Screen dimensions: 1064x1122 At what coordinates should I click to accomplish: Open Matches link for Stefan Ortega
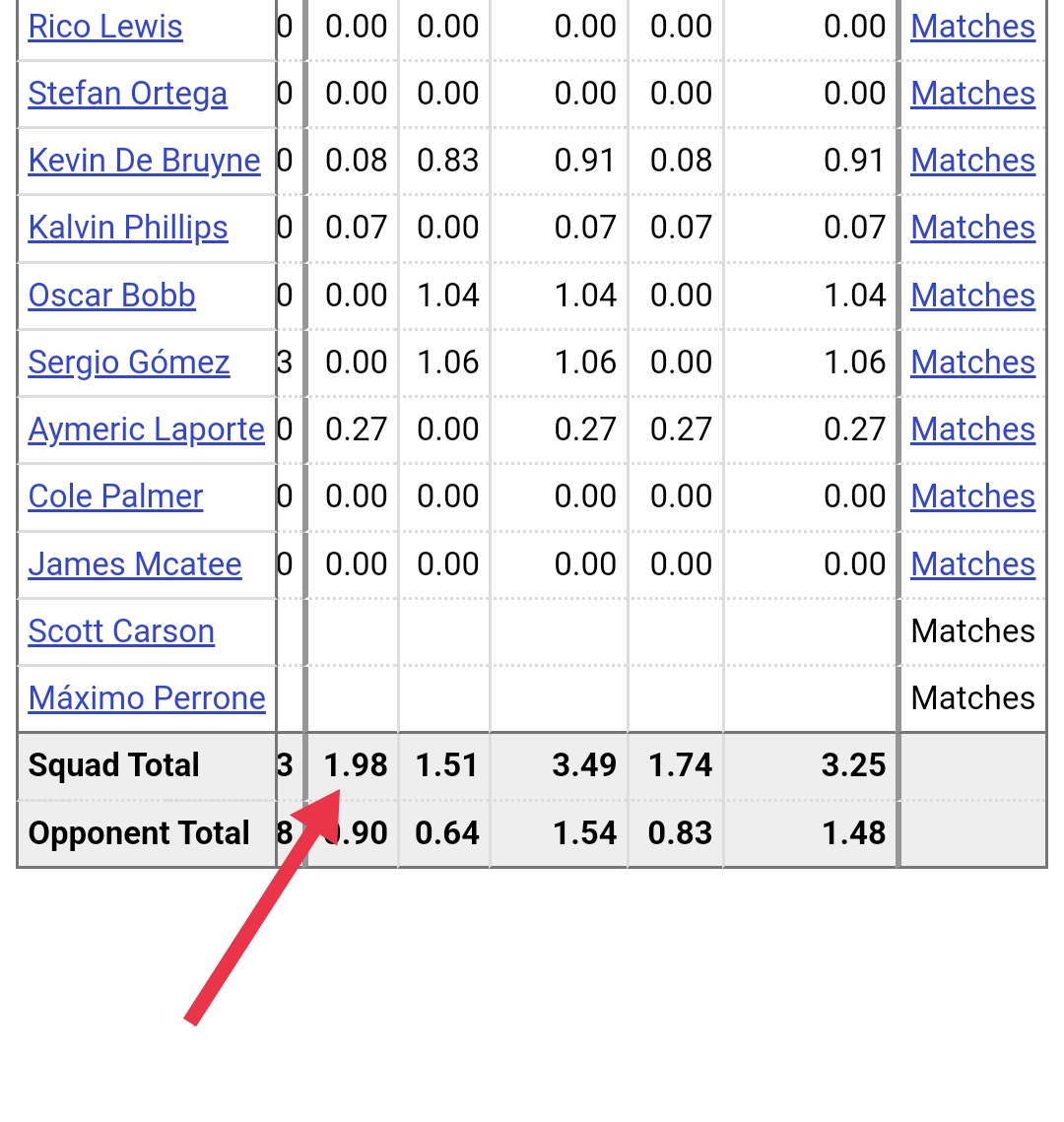972,94
